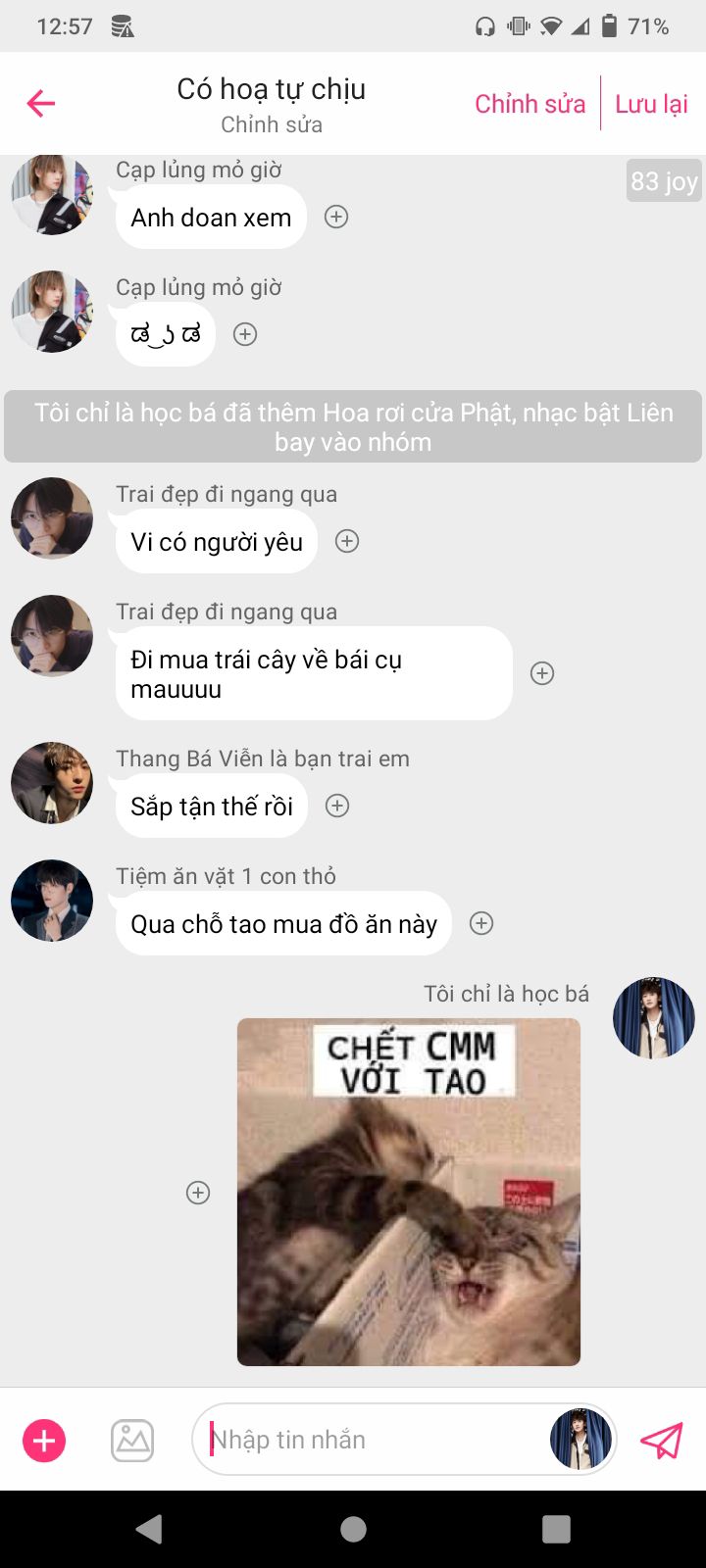Tap plus icon next to 'Sắp tận thế rồi'
Viewport: 706px width, 1568px height.
(337, 806)
